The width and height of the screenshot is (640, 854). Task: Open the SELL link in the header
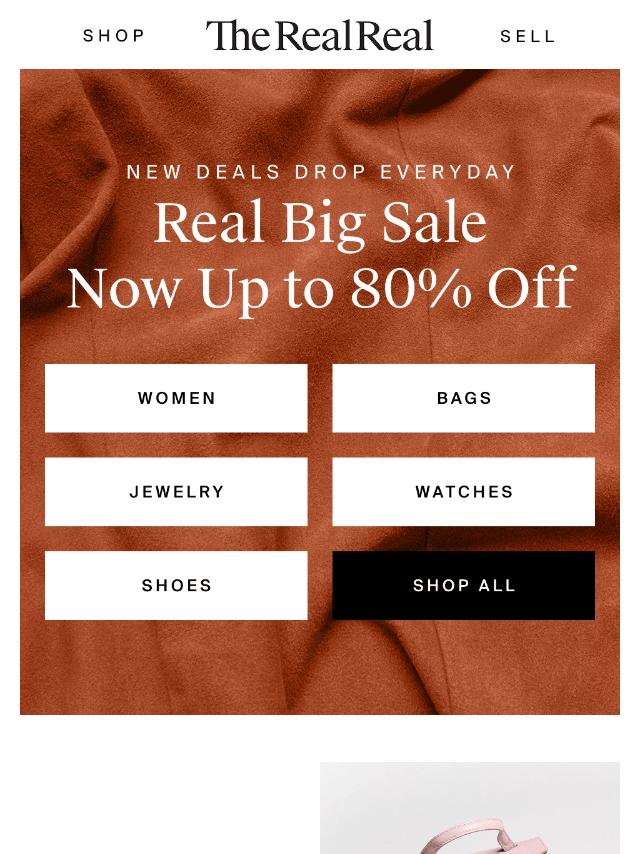point(527,36)
